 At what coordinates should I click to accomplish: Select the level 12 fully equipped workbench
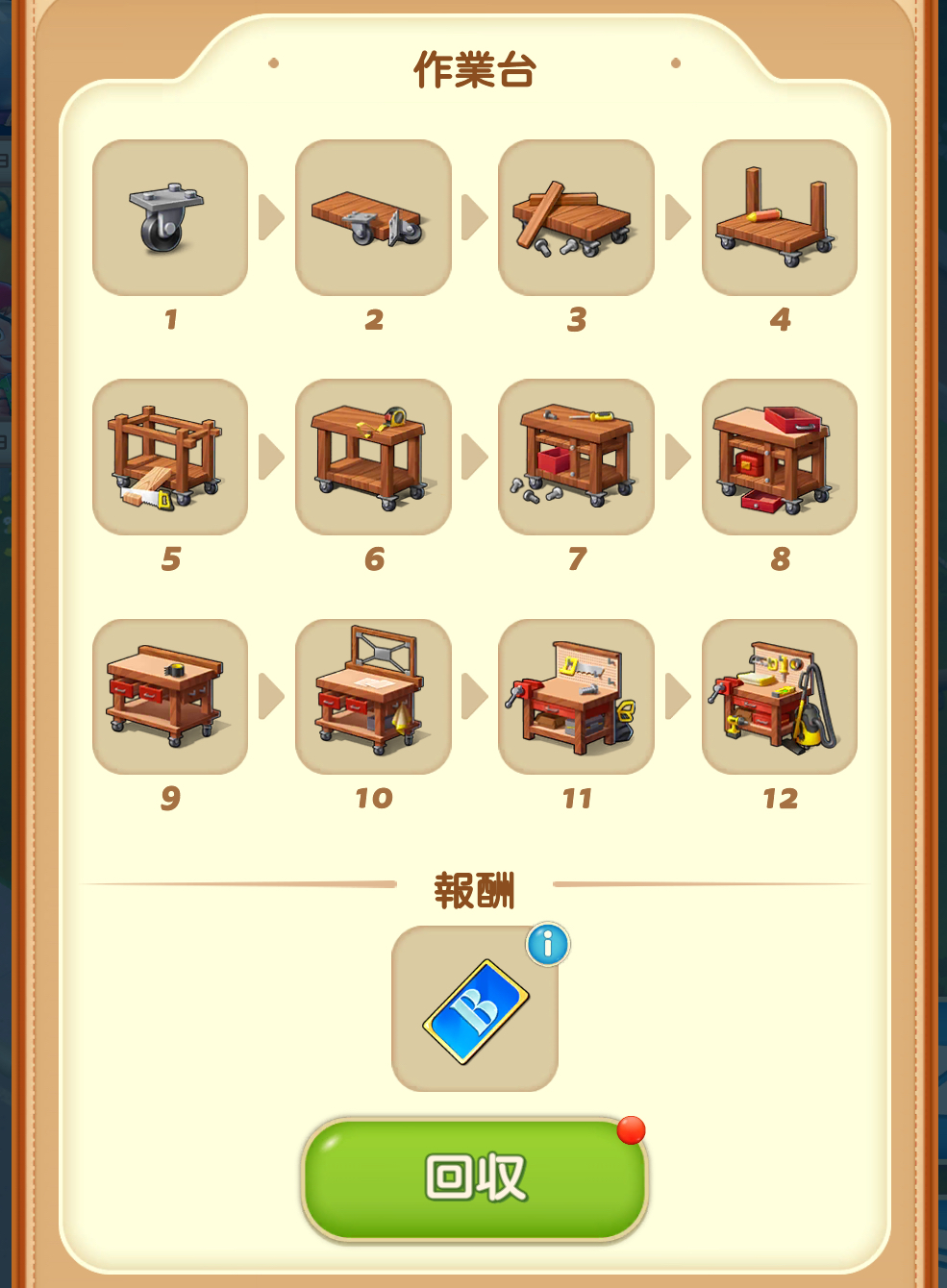779,697
